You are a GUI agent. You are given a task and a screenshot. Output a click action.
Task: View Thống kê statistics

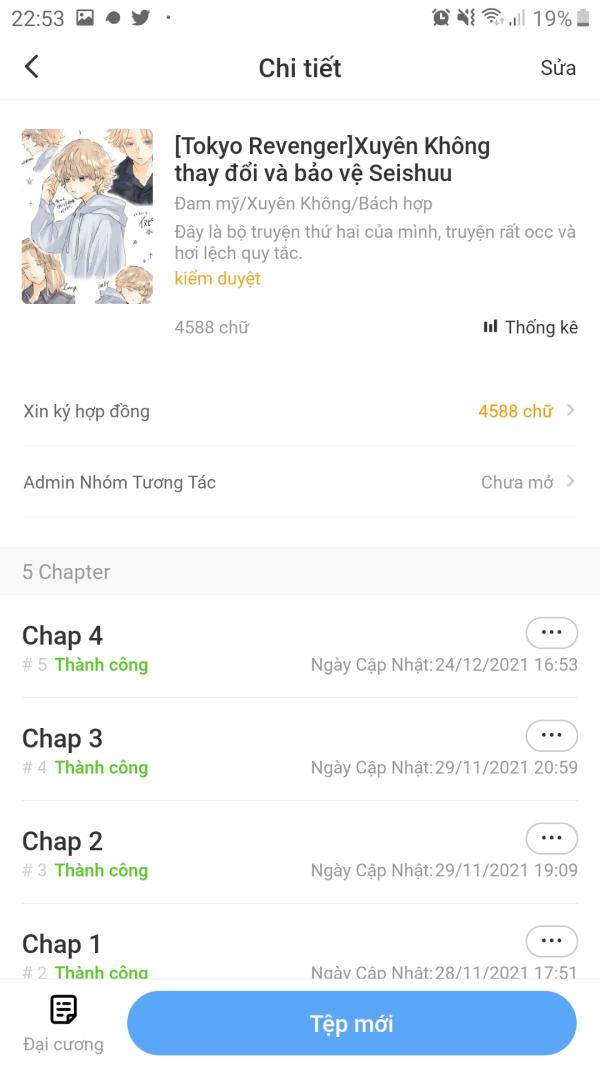pyautogui.click(x=531, y=327)
